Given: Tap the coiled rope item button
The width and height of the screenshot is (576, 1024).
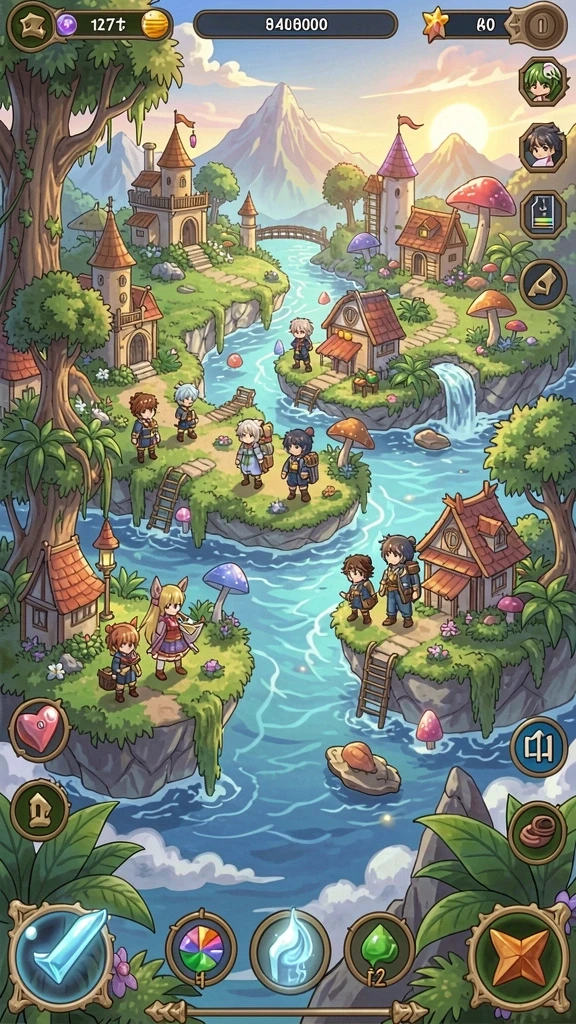Looking at the screenshot, I should coord(537,832).
